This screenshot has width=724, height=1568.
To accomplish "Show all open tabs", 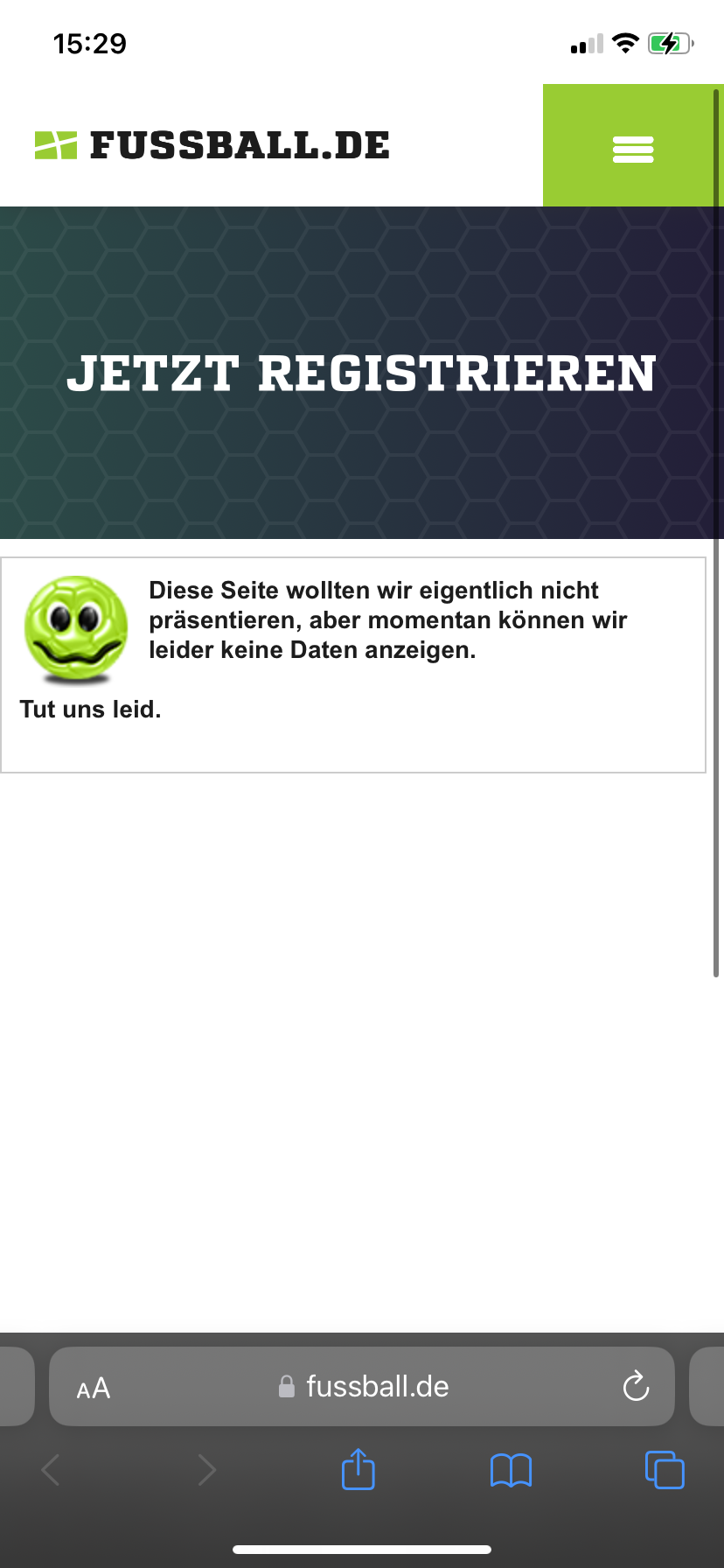I will pos(665,1469).
